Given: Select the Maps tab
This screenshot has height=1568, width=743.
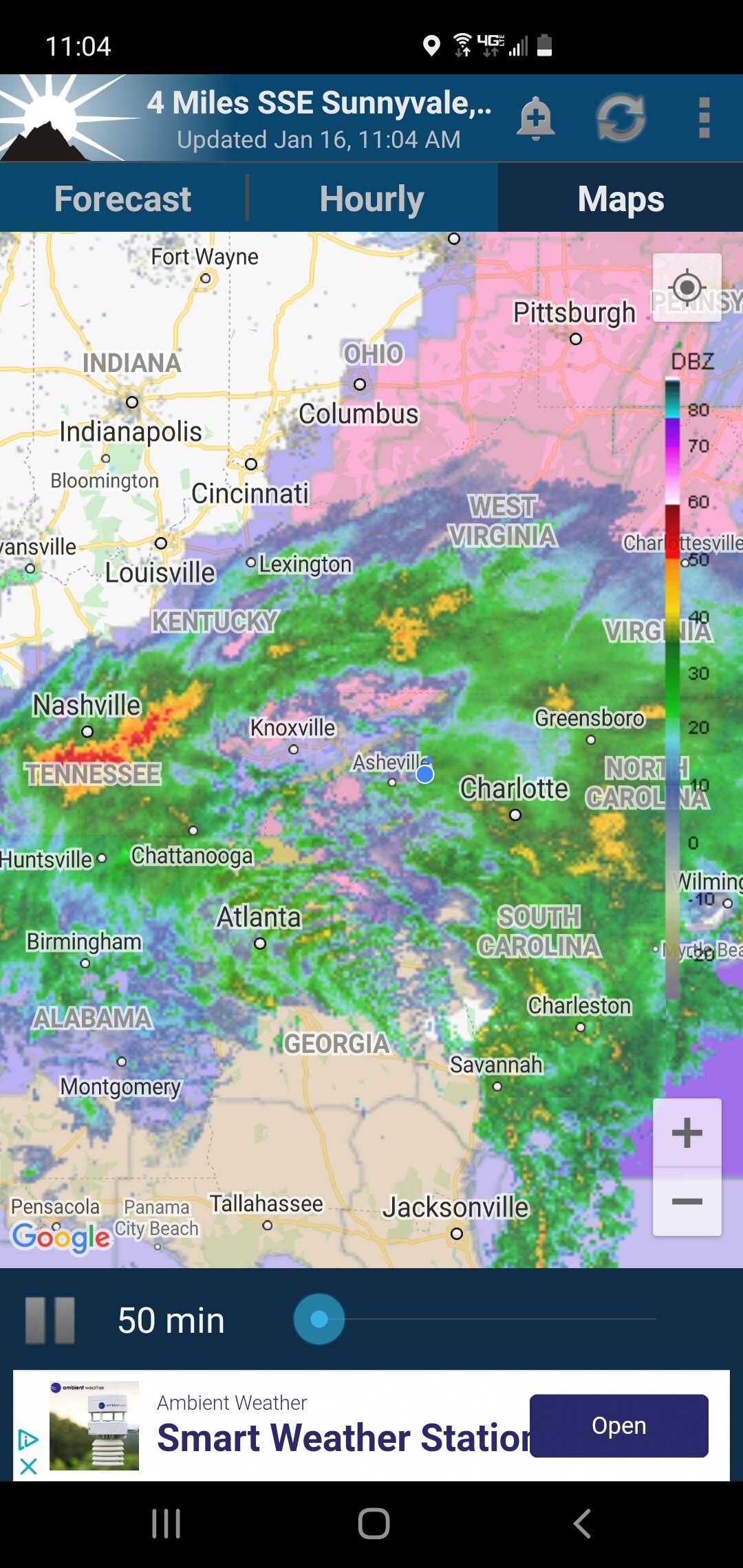Looking at the screenshot, I should click(621, 199).
